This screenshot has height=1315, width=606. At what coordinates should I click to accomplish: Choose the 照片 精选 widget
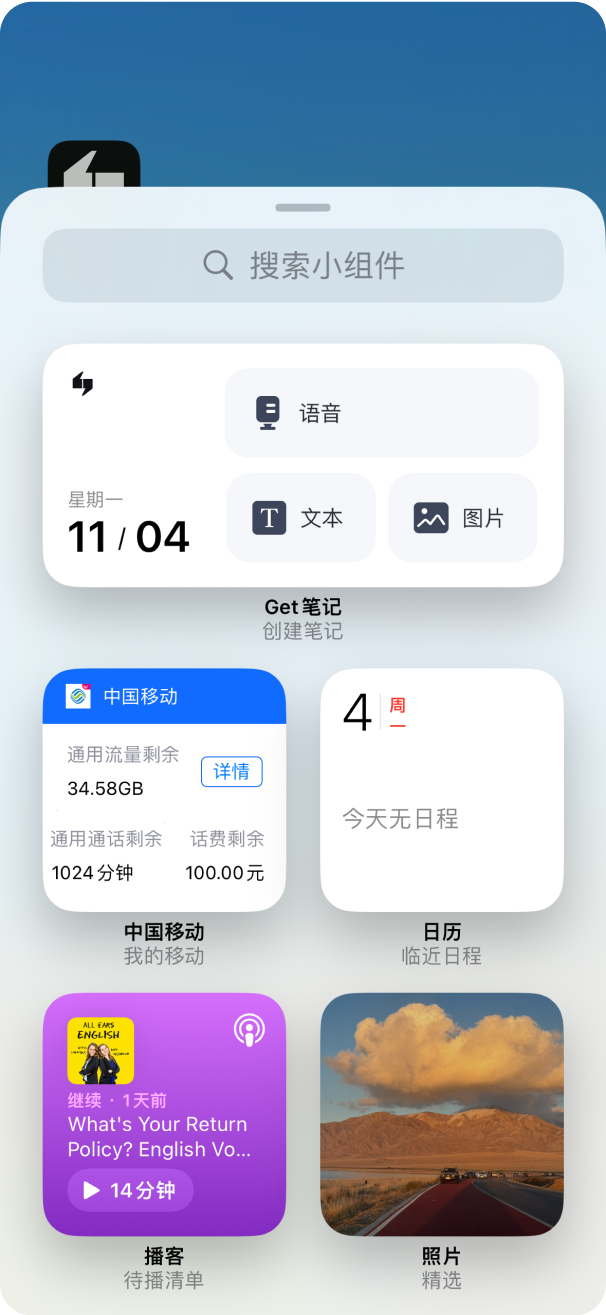(441, 1114)
